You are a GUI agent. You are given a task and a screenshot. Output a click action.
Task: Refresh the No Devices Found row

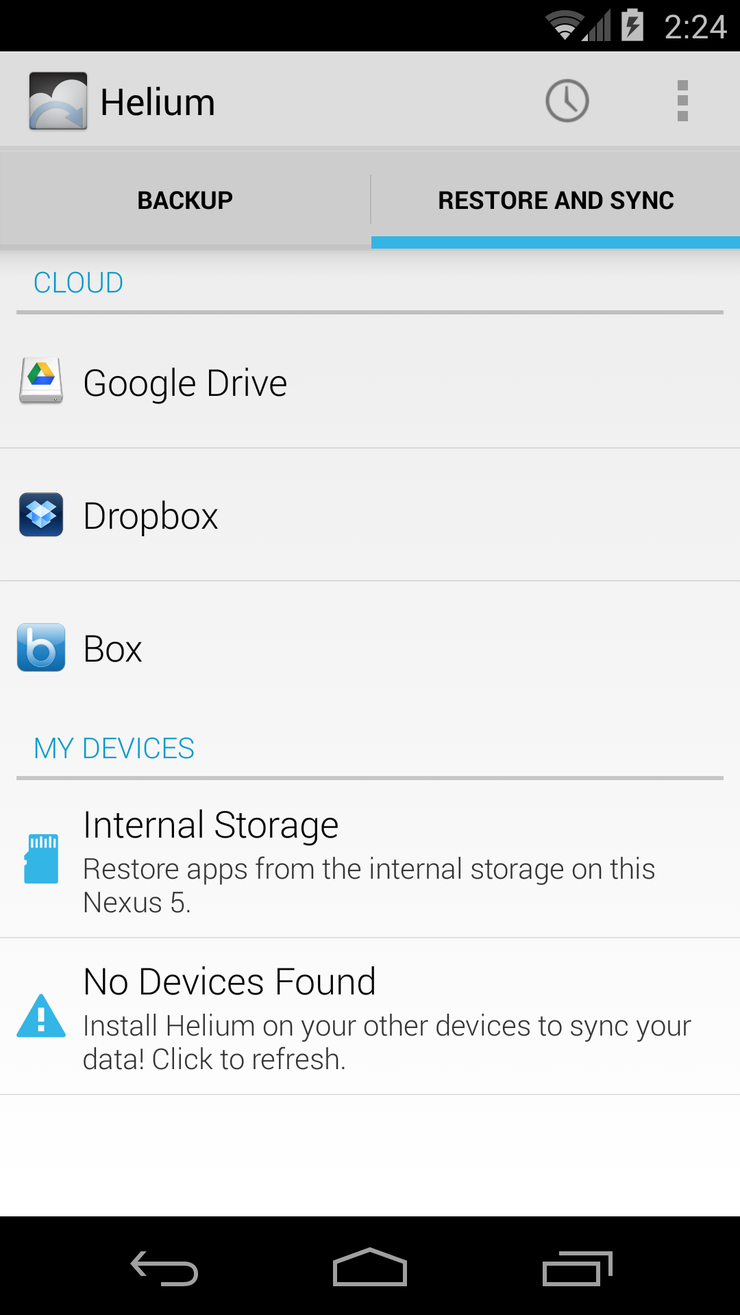pyautogui.click(x=370, y=1017)
